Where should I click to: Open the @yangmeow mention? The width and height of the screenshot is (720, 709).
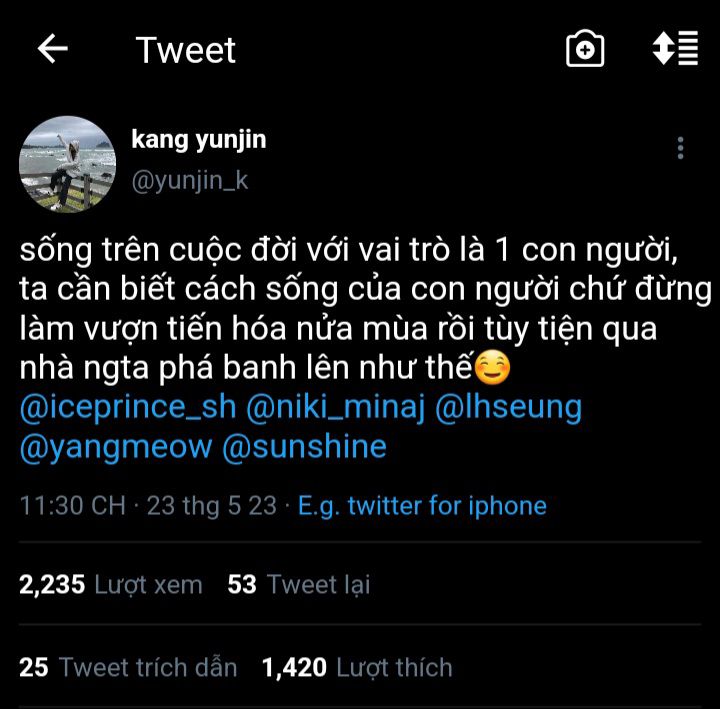(x=116, y=446)
